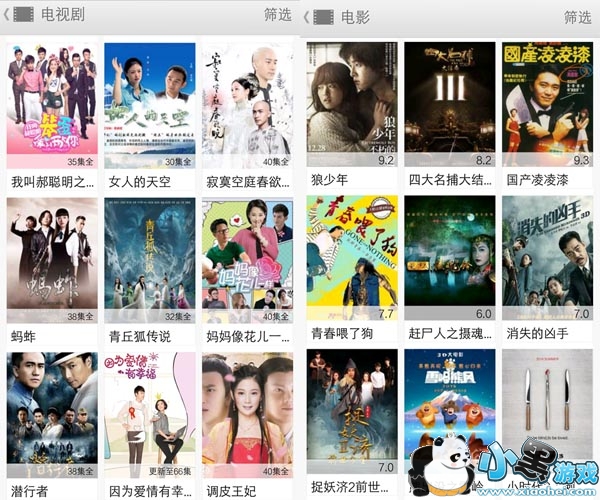
Task: Open the series 女人的天空
Action: click(x=149, y=105)
